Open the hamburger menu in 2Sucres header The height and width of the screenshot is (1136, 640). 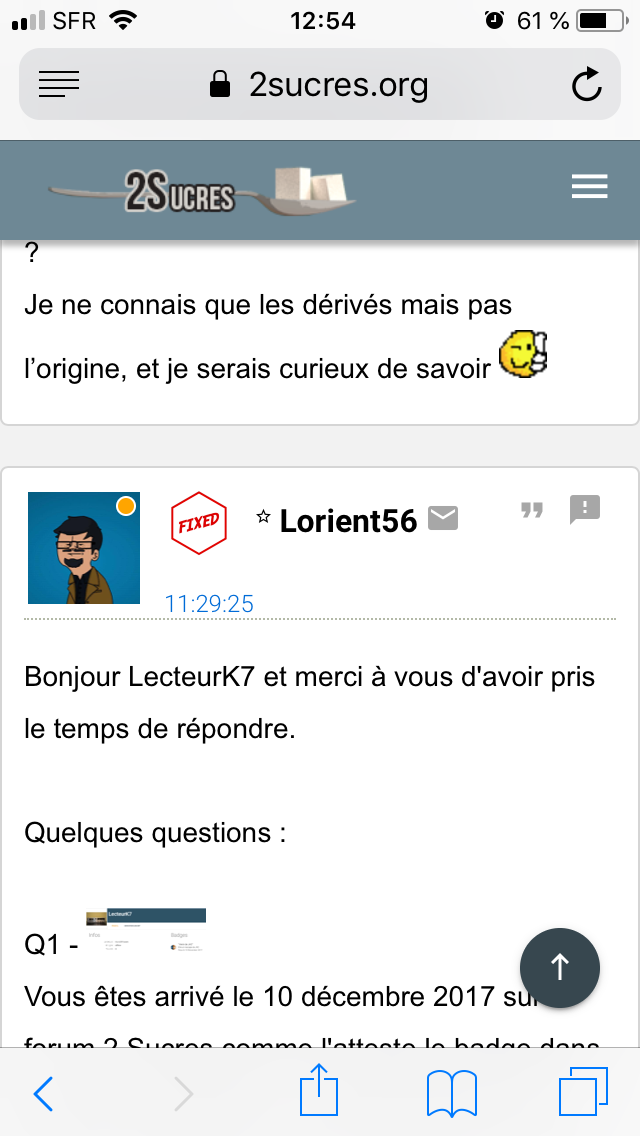(589, 188)
